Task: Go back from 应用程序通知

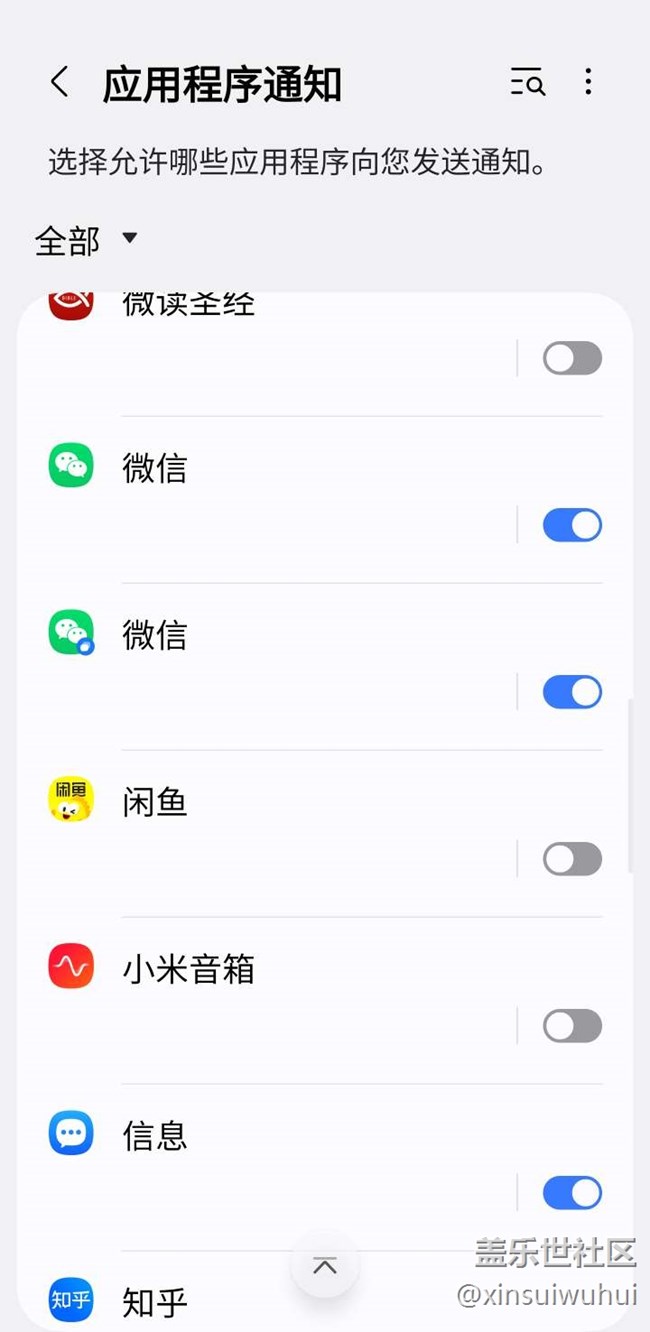Action: (x=60, y=82)
